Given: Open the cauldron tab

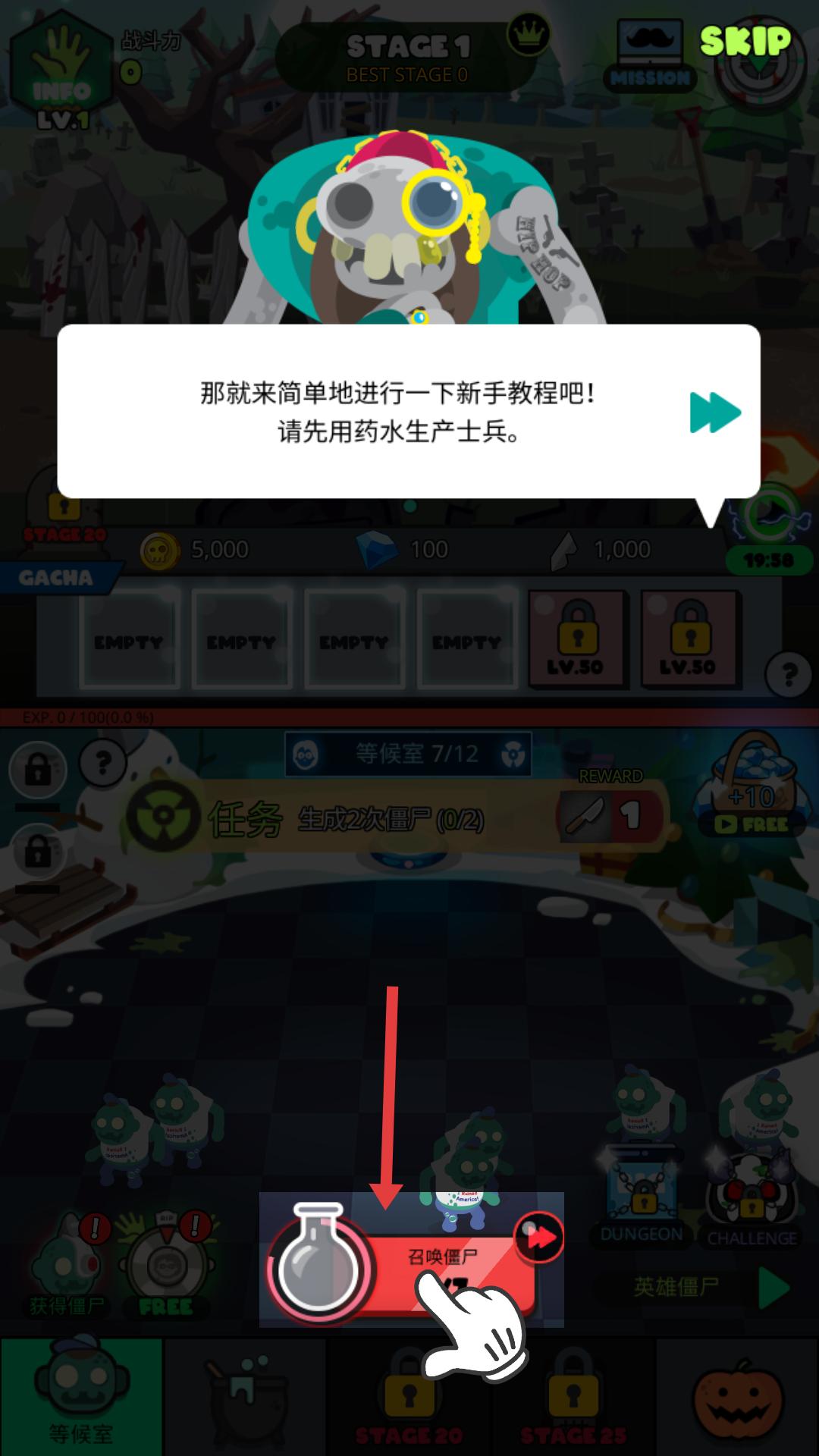Looking at the screenshot, I should point(245,1397).
